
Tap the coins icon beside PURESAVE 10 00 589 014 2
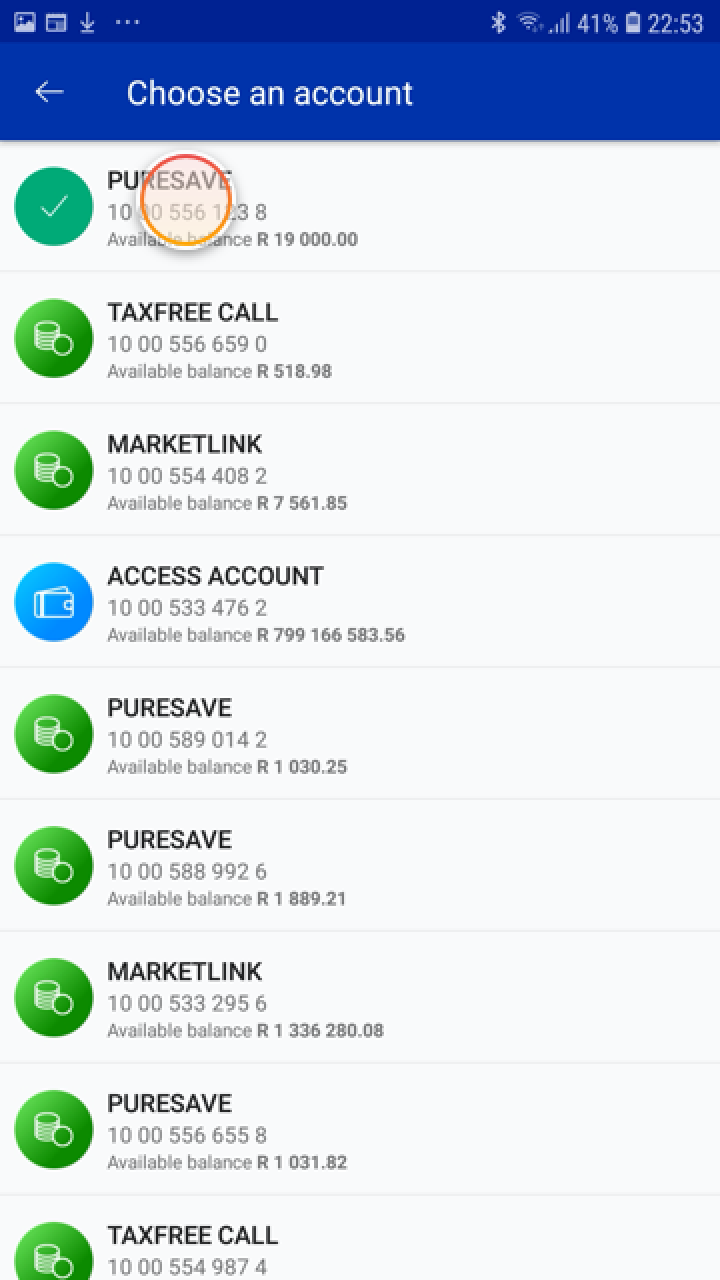point(53,733)
